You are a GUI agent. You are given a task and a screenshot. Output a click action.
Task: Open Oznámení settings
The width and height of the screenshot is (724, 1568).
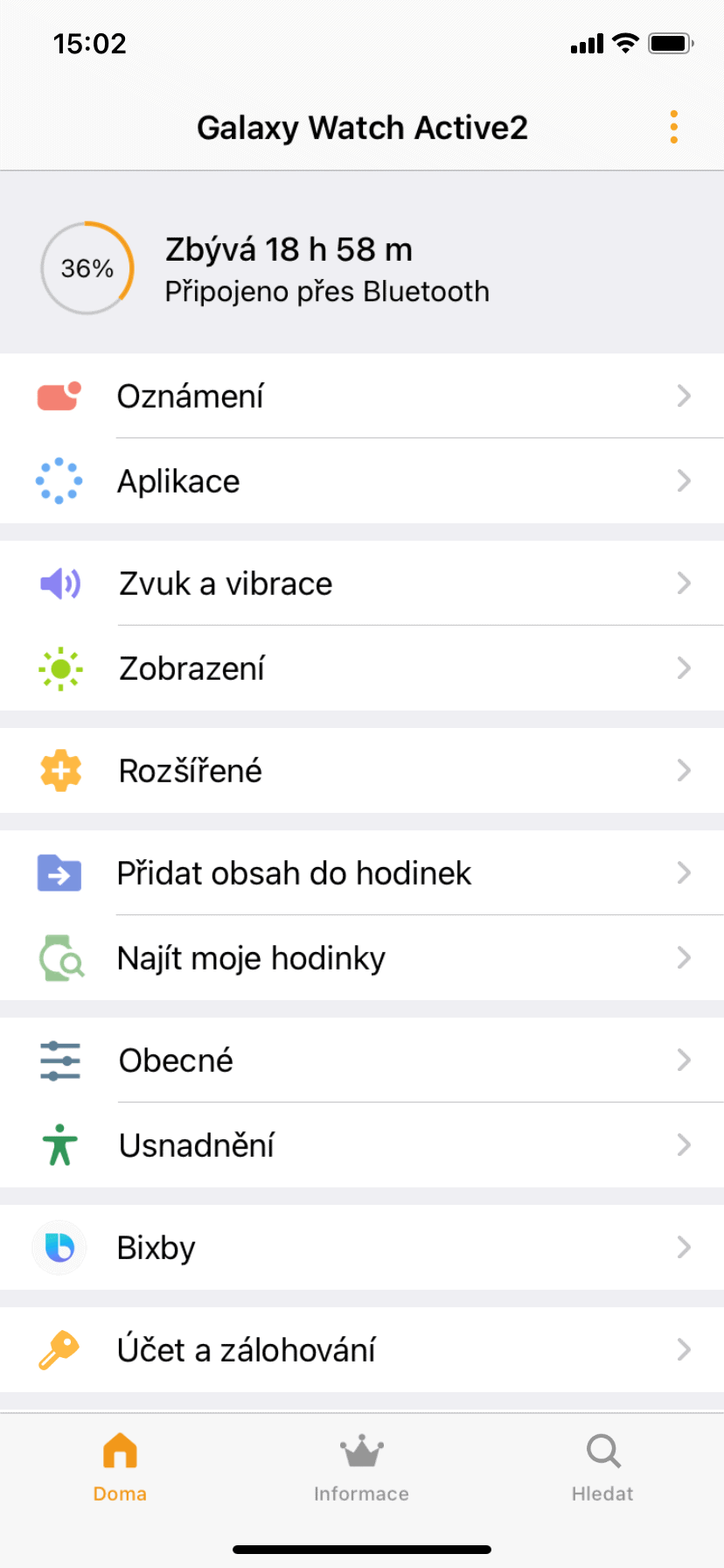pos(362,396)
